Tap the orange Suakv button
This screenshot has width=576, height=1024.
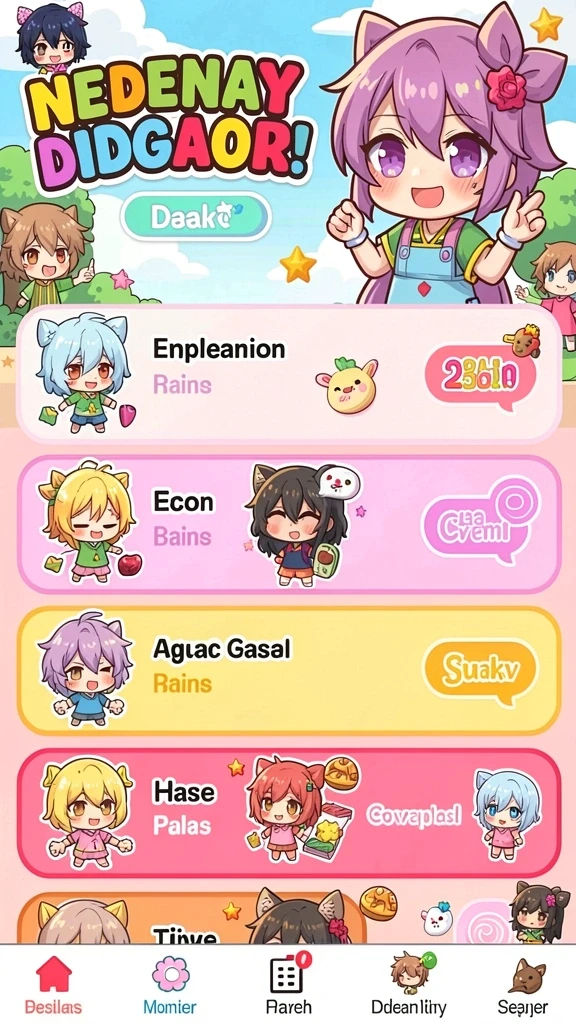480,671
